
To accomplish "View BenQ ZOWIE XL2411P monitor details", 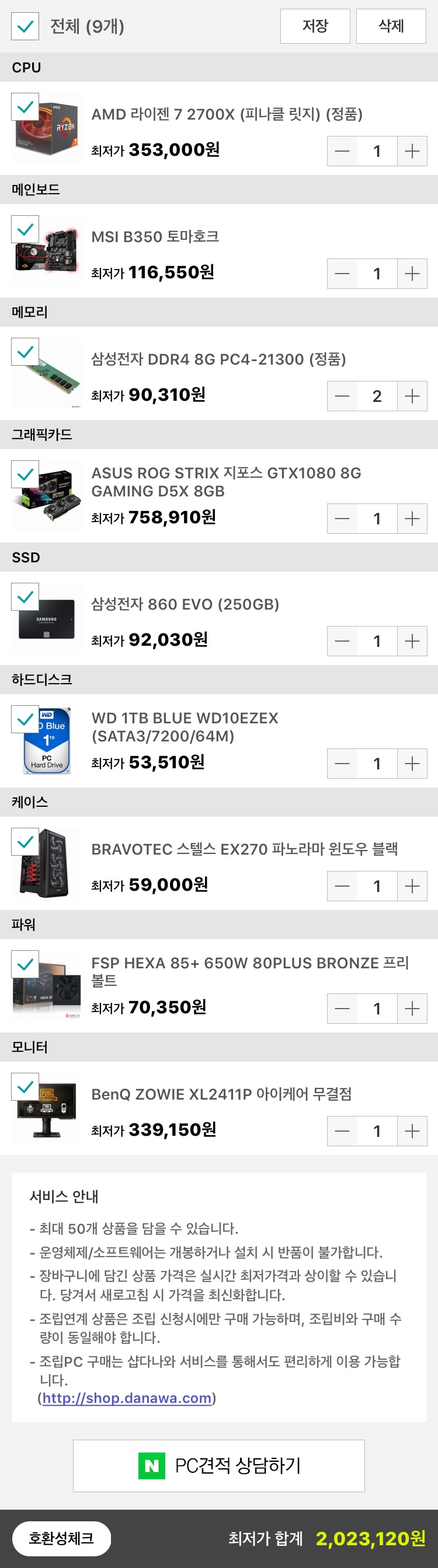I will coord(221,1094).
